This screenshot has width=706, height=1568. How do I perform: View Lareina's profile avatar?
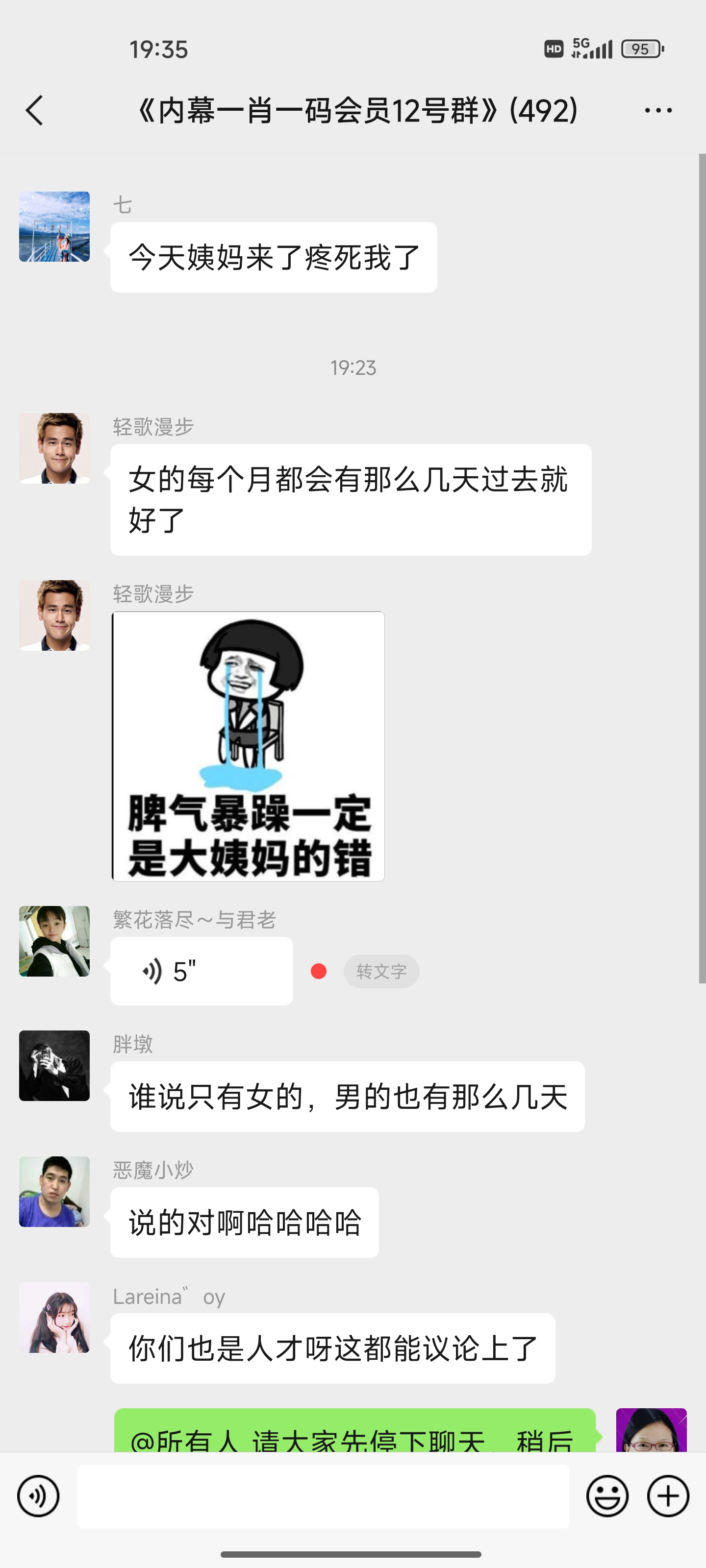tap(54, 1317)
